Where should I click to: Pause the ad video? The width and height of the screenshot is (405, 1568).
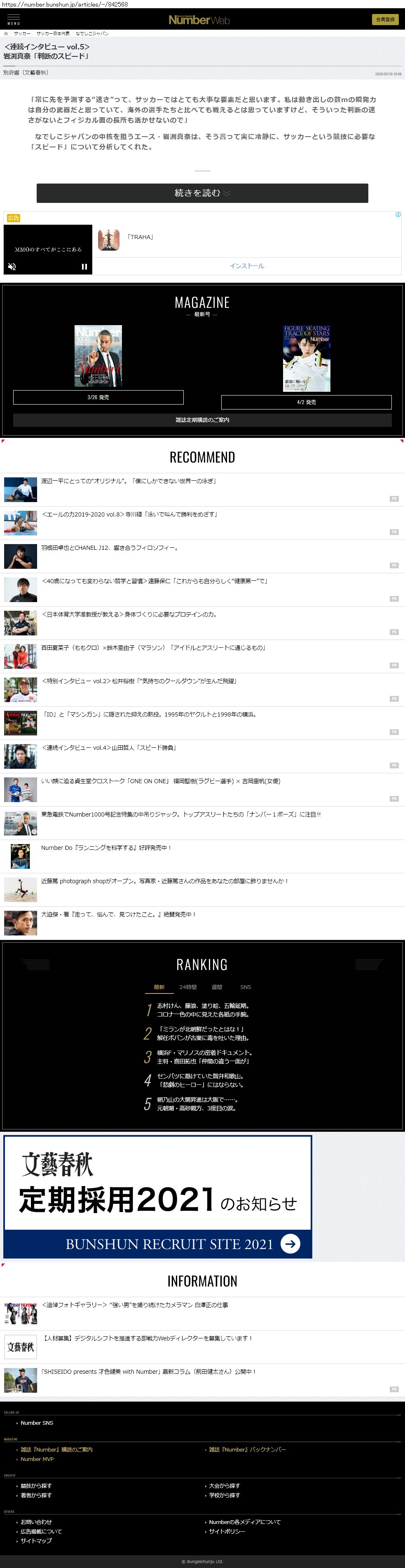click(x=84, y=267)
